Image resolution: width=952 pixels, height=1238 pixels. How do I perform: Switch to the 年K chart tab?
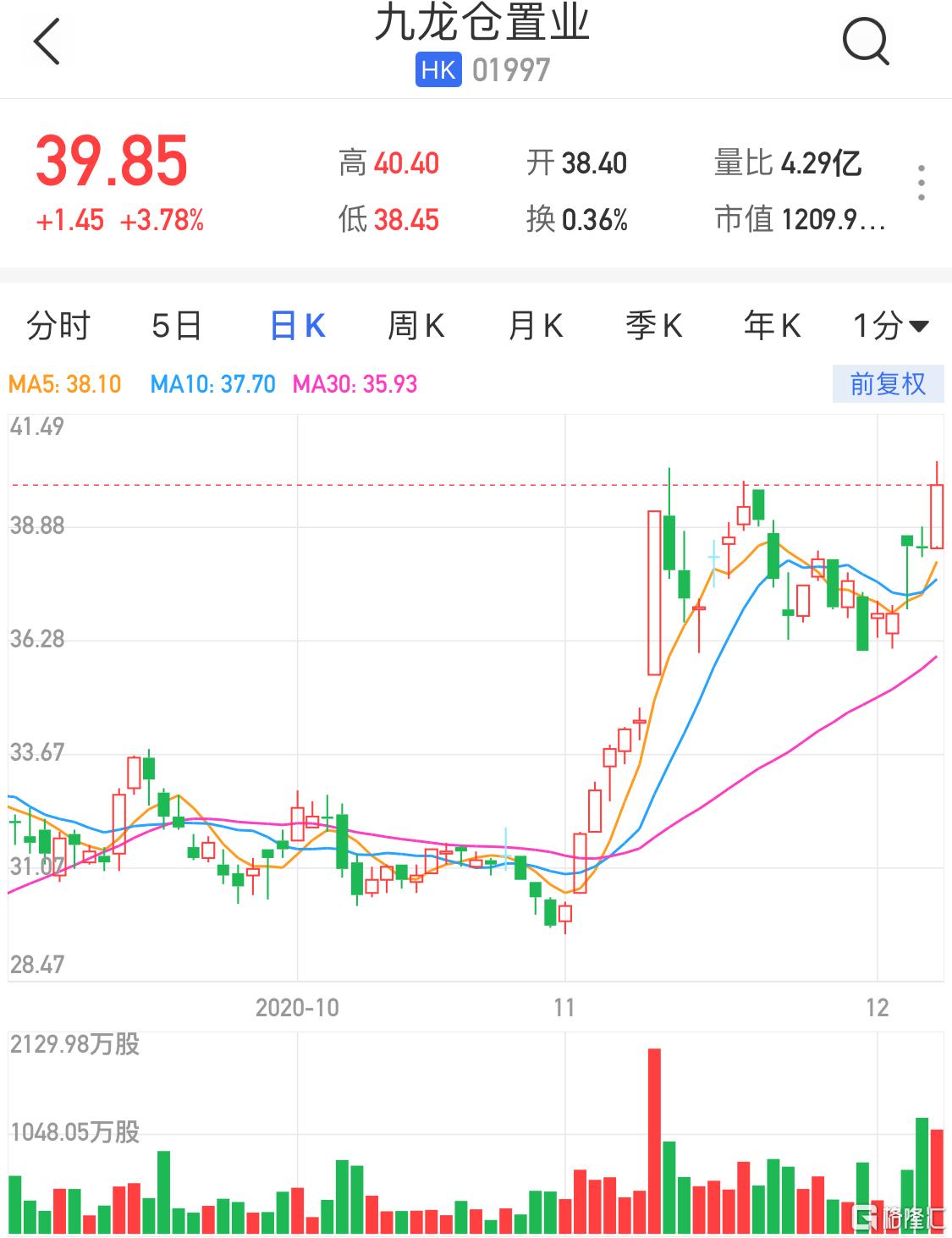[772, 326]
